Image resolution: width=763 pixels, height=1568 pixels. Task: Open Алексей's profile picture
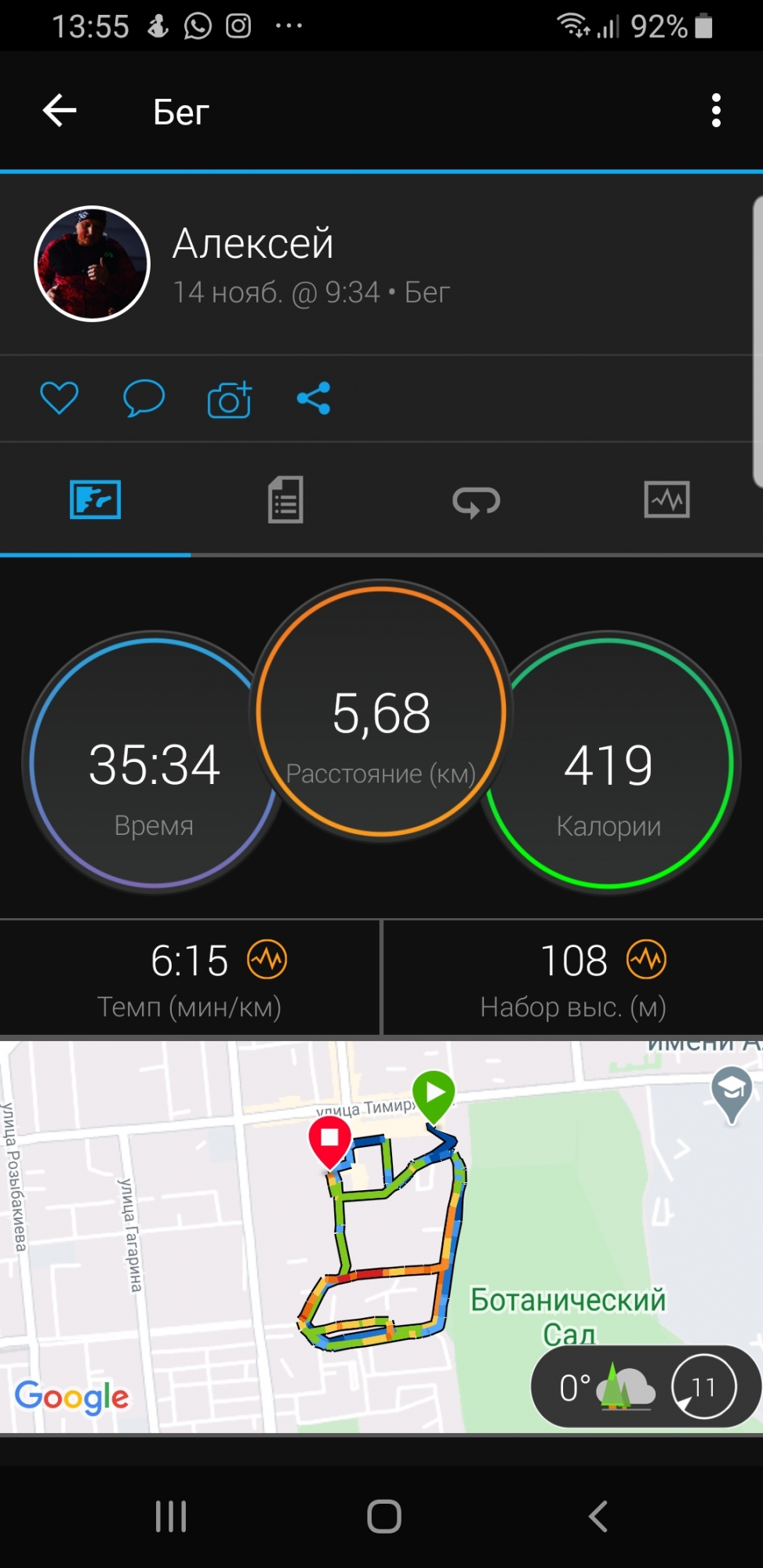click(92, 264)
